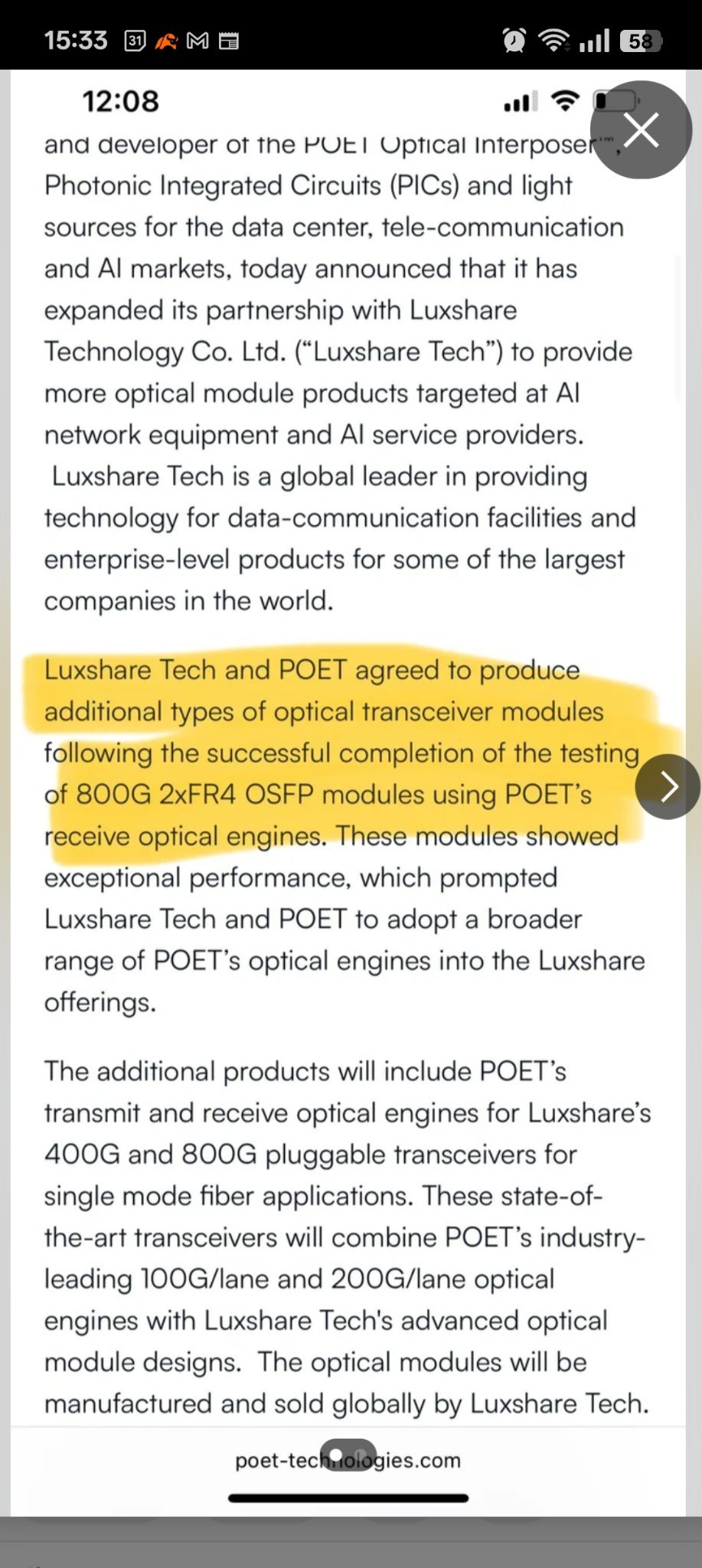Close the image viewer
Screen dimensions: 702x1568
click(x=641, y=130)
